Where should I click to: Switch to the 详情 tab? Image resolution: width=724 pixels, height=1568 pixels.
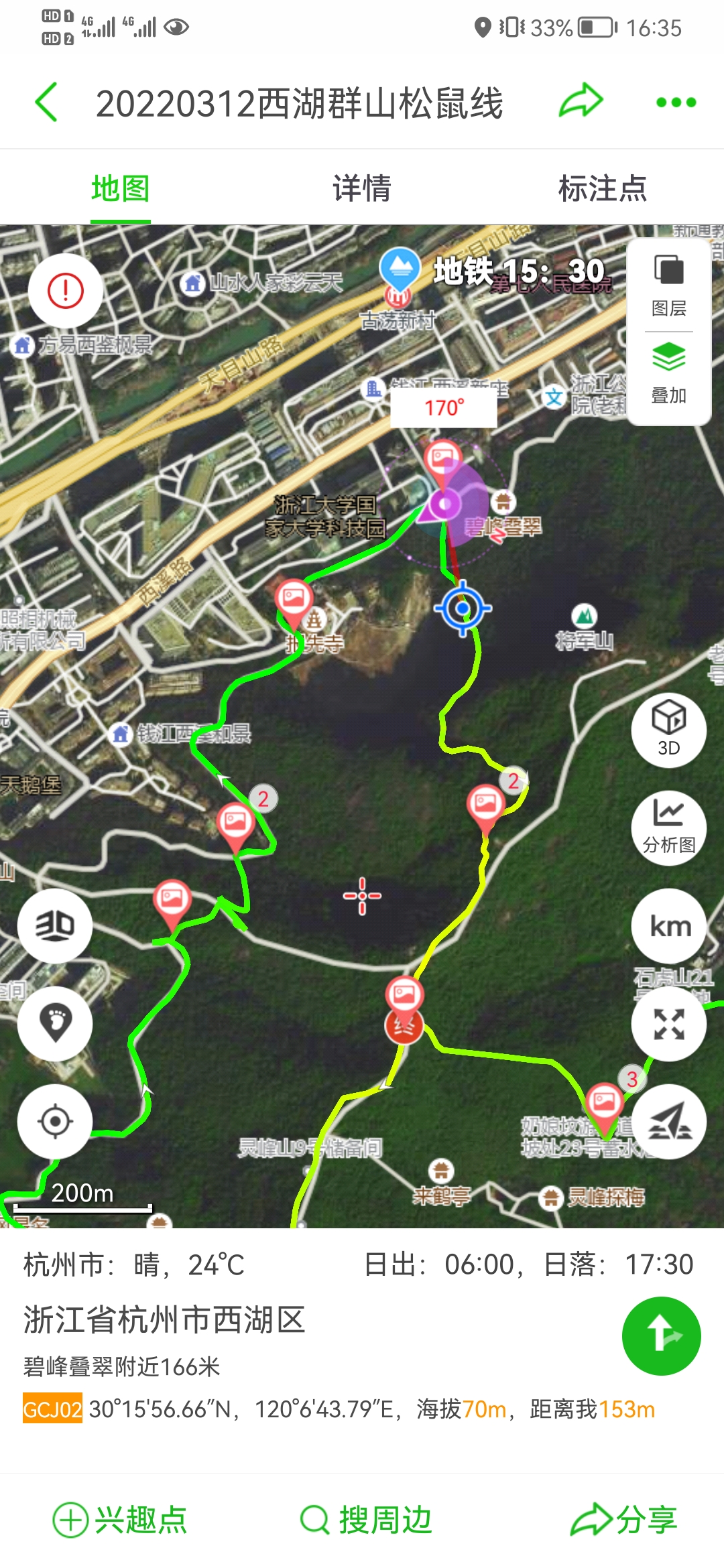pyautogui.click(x=362, y=188)
